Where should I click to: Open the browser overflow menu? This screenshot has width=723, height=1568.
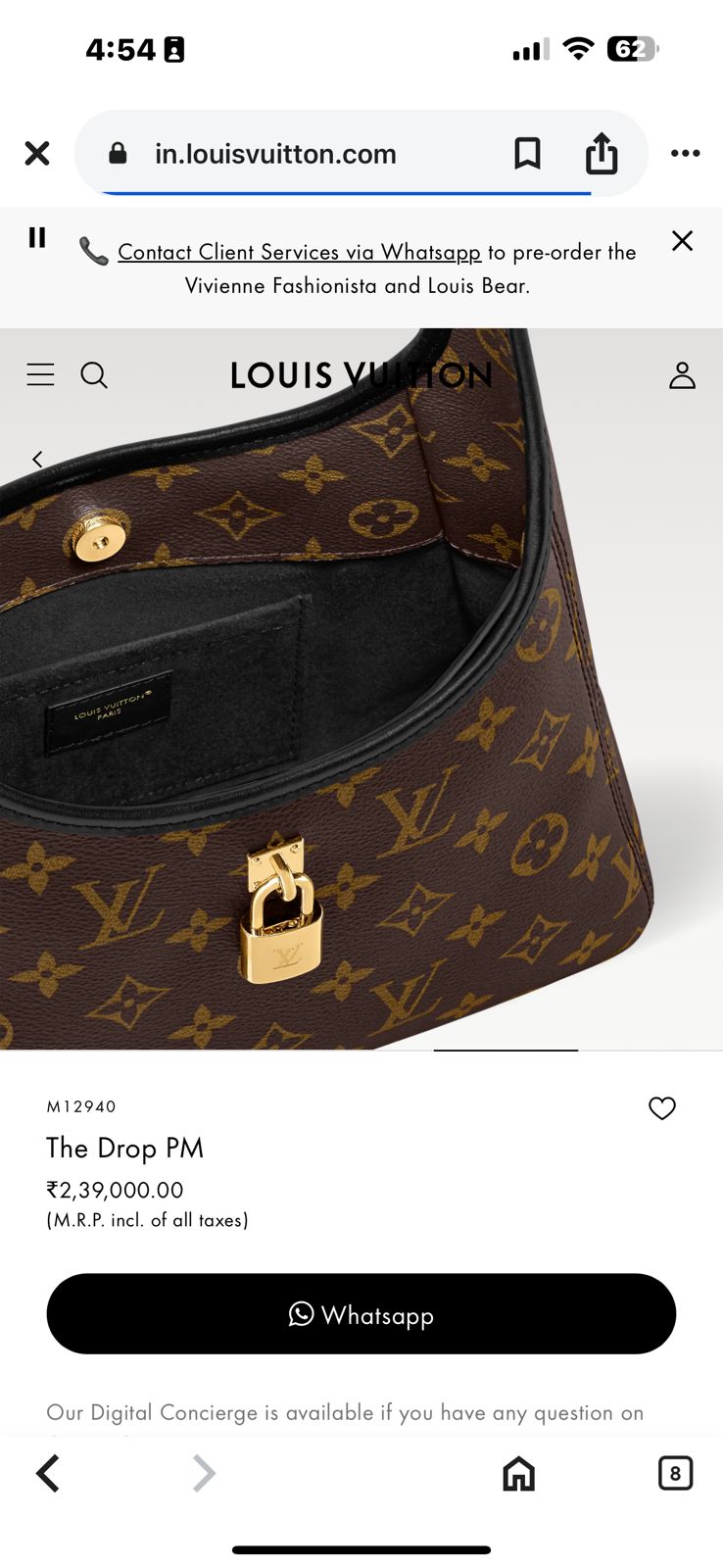[x=685, y=153]
